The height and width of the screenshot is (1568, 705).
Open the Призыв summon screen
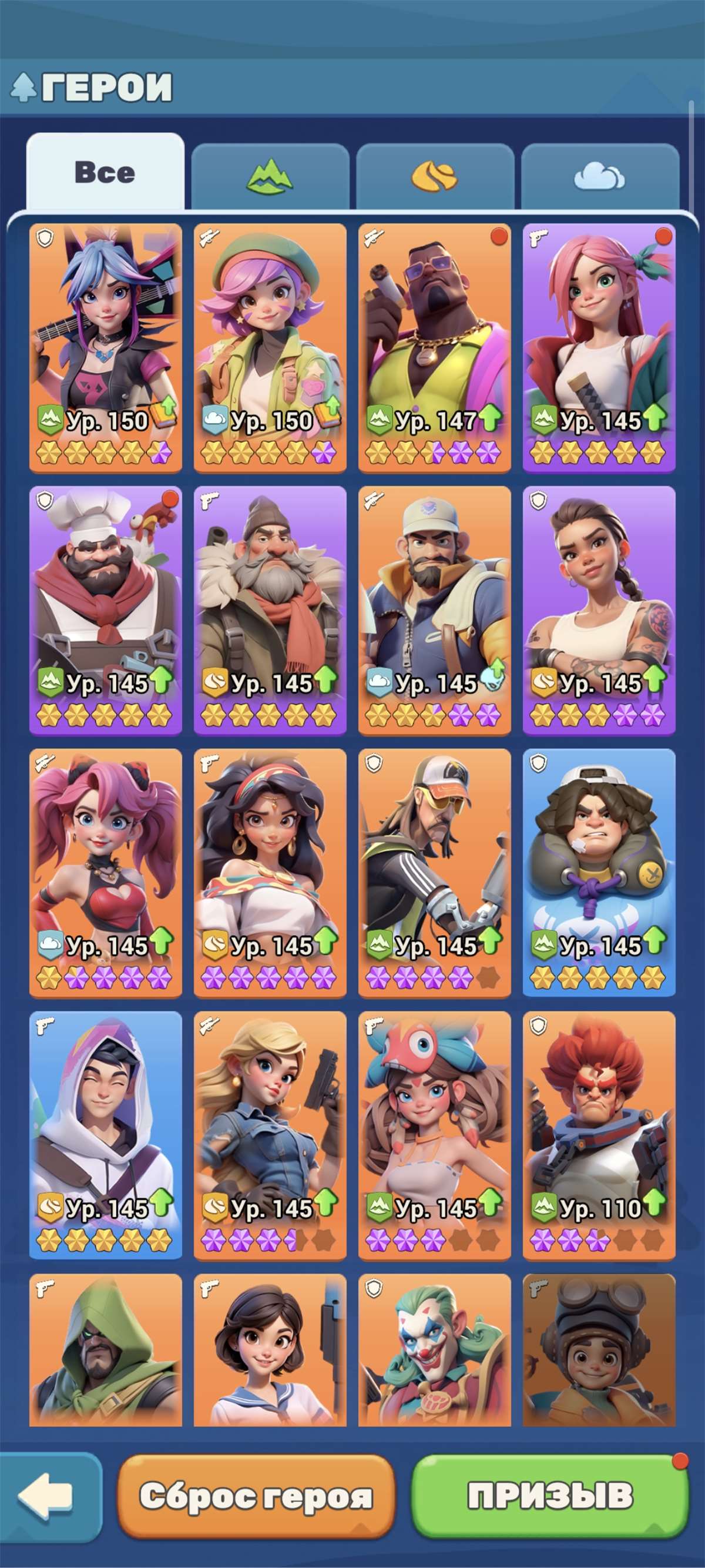pos(550,1495)
